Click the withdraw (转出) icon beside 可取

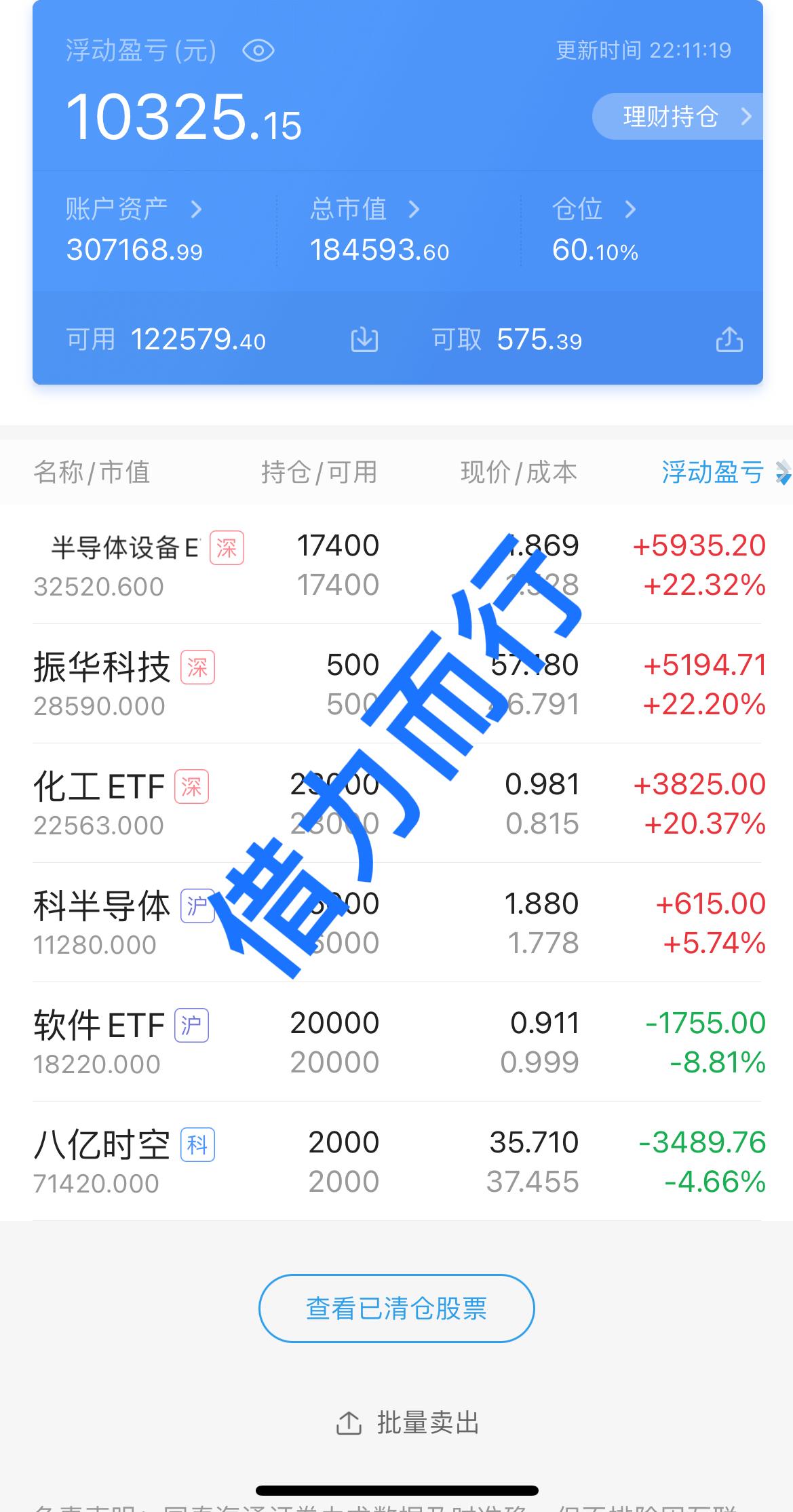click(x=729, y=340)
